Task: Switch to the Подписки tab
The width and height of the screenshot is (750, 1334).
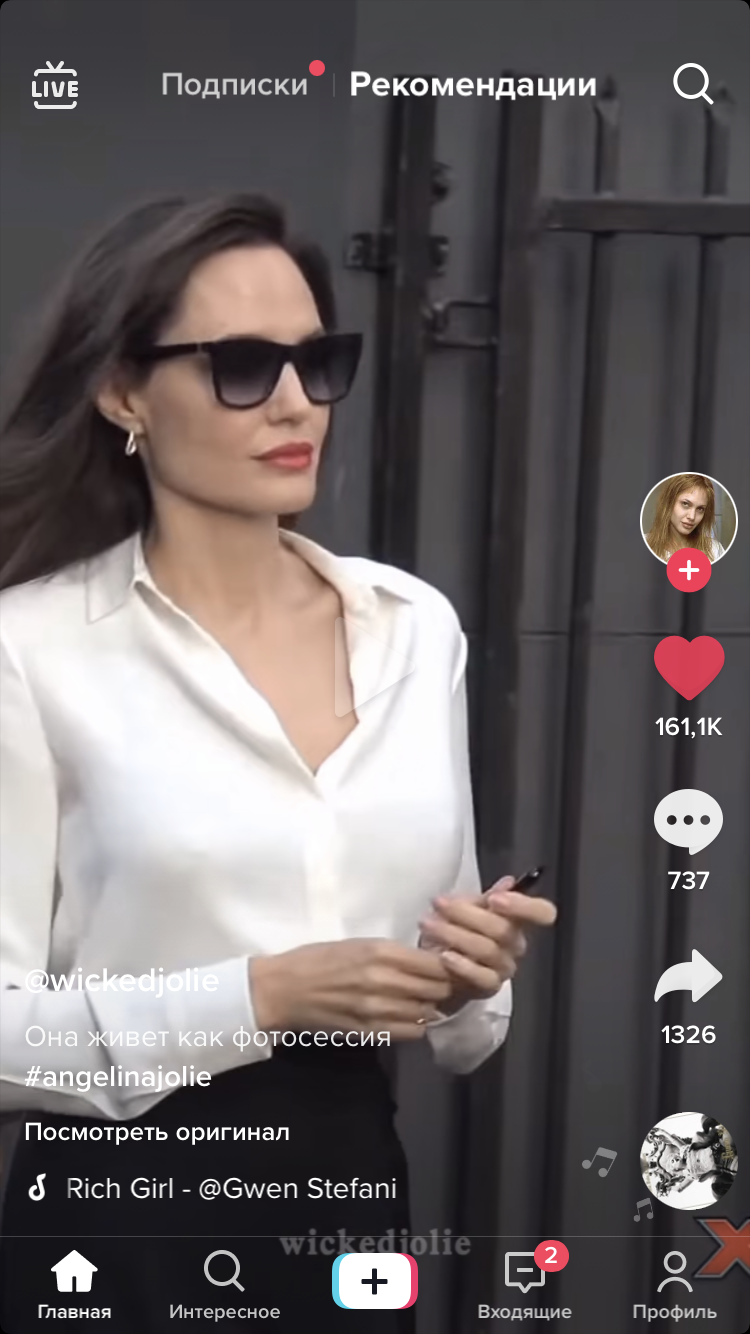Action: point(235,85)
